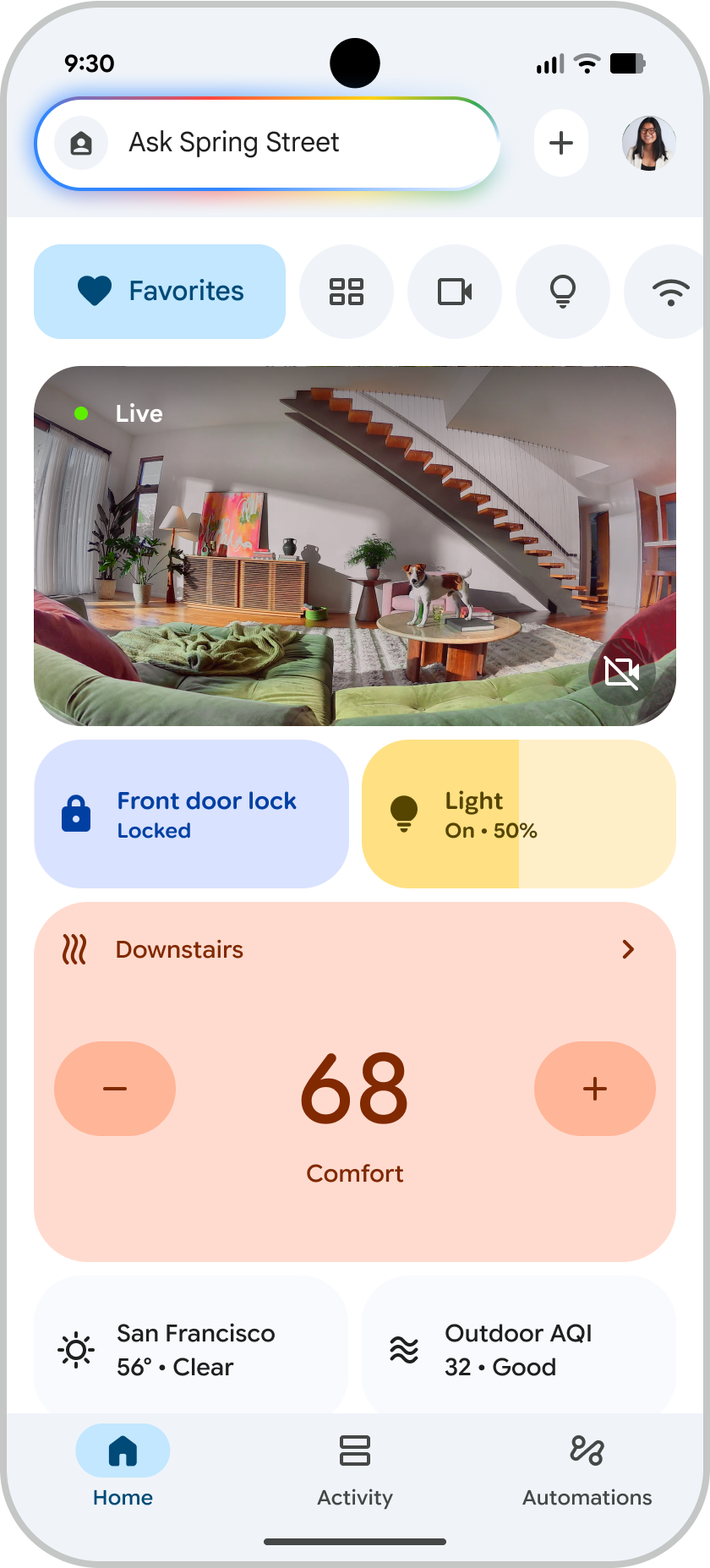Toggle the Light at 50%
The width and height of the screenshot is (710, 1568).
518,814
